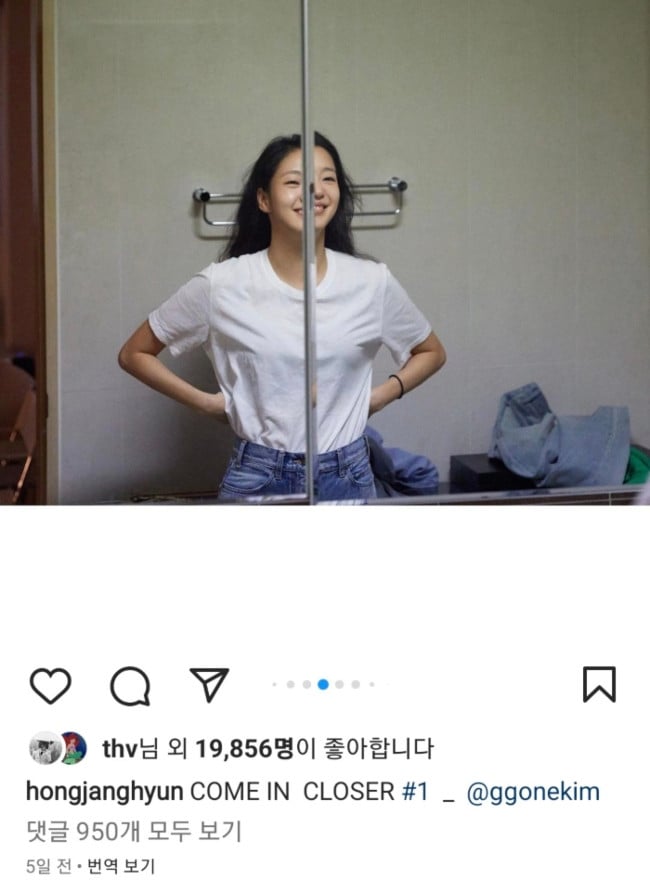Open the thv profile from the likes line
This screenshot has height=892, width=650.
[x=119, y=749]
